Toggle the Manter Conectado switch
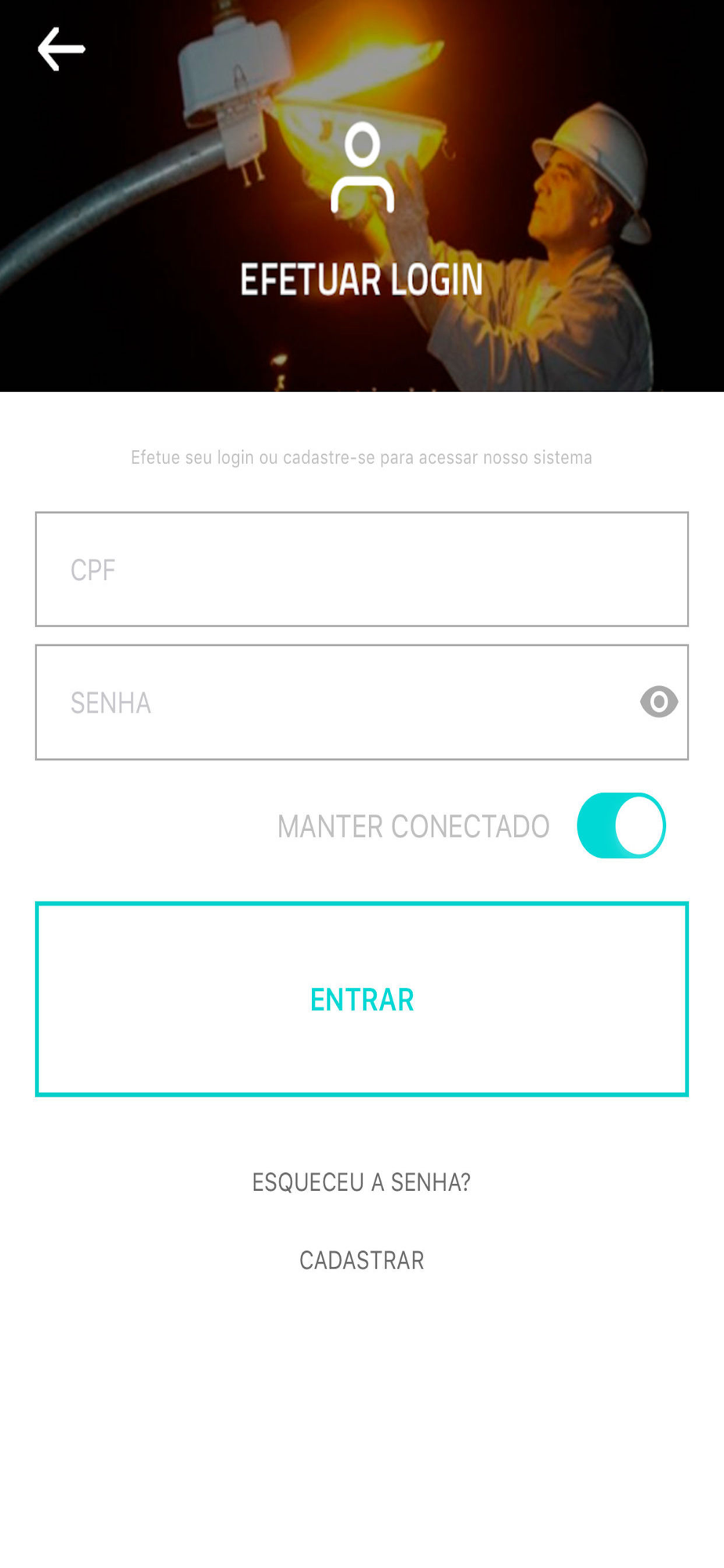Screen dimensions: 724x1568 [621, 826]
